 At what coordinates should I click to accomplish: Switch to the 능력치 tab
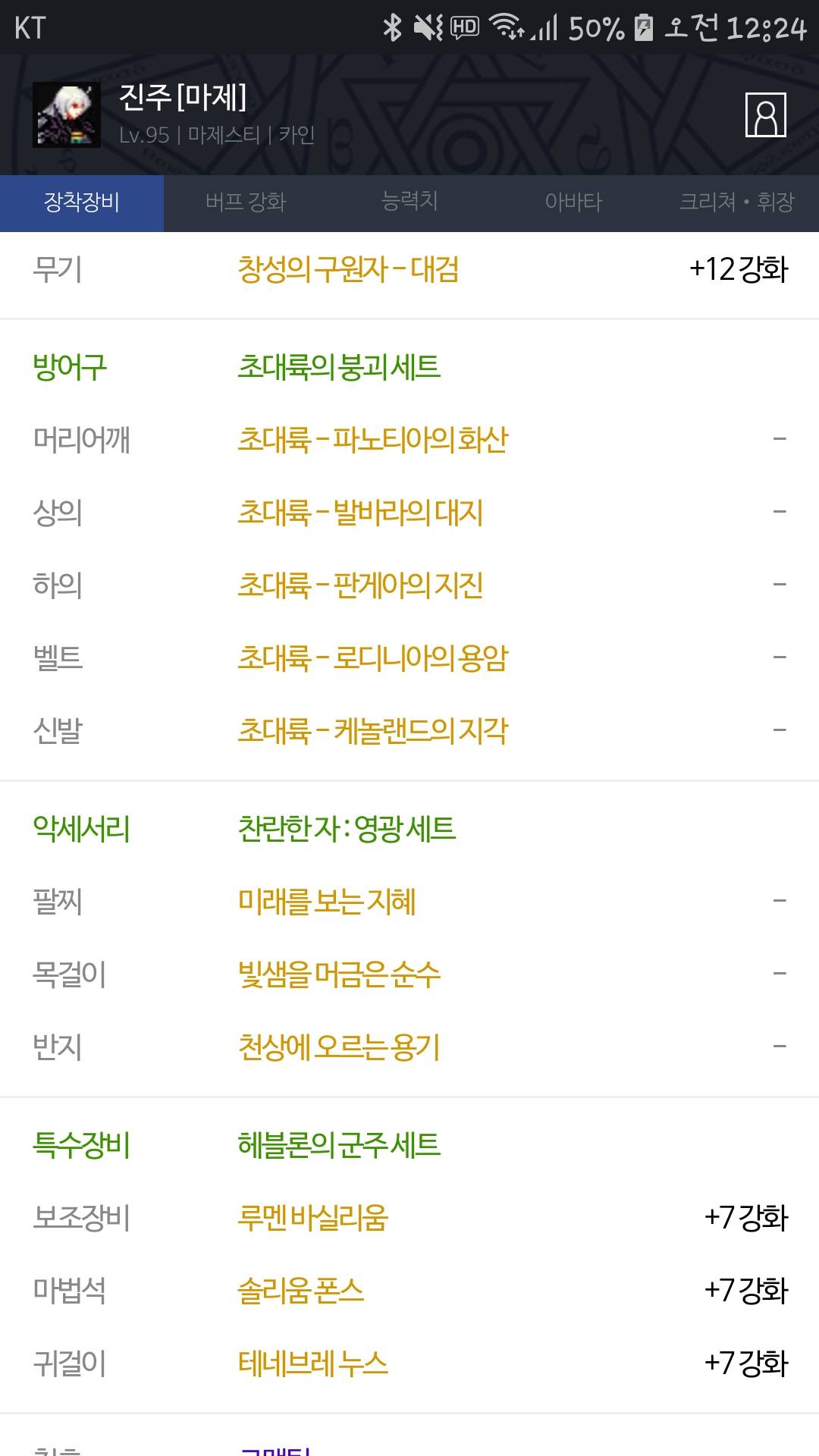(409, 202)
